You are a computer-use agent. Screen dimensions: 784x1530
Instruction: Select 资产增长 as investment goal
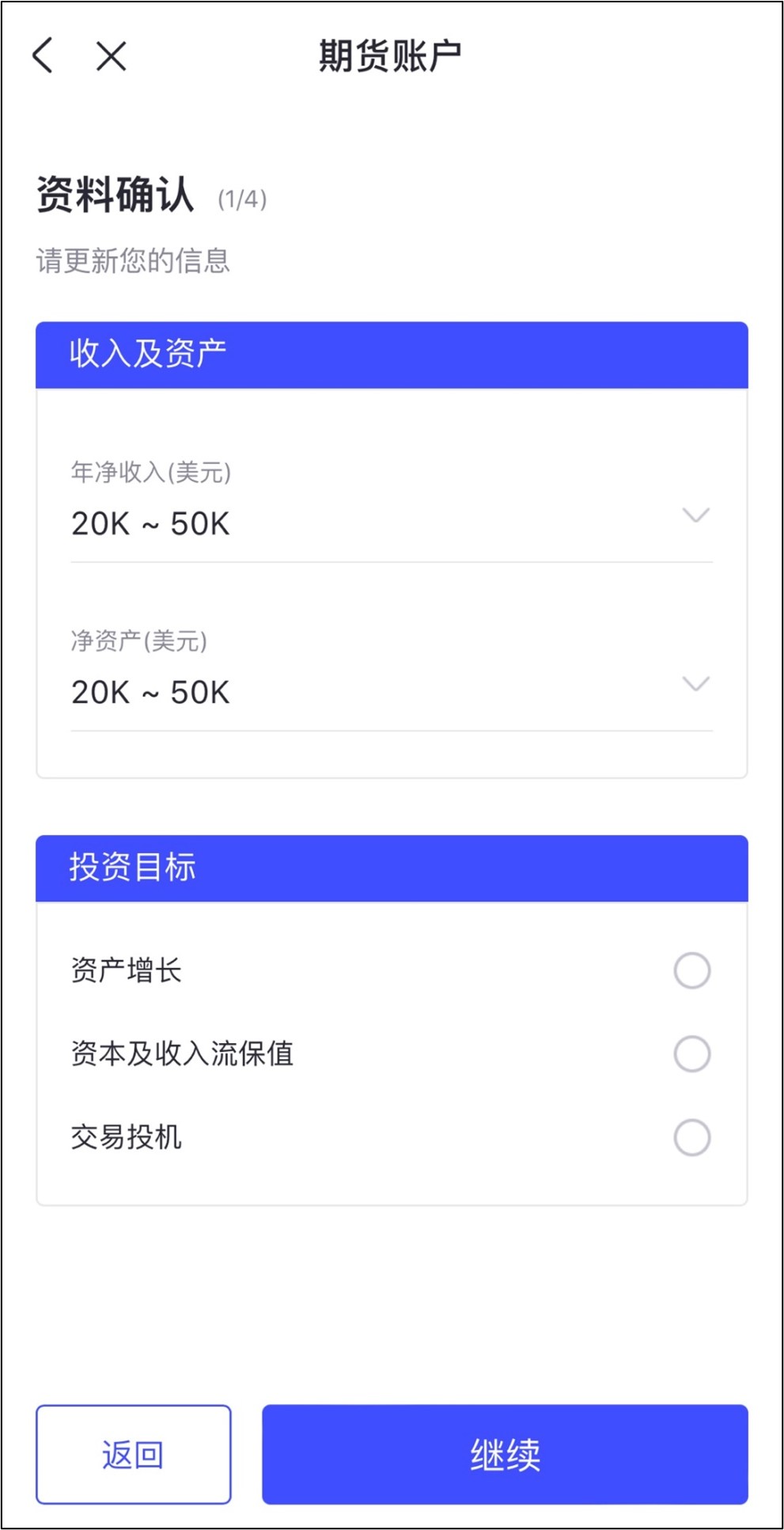[x=691, y=970]
